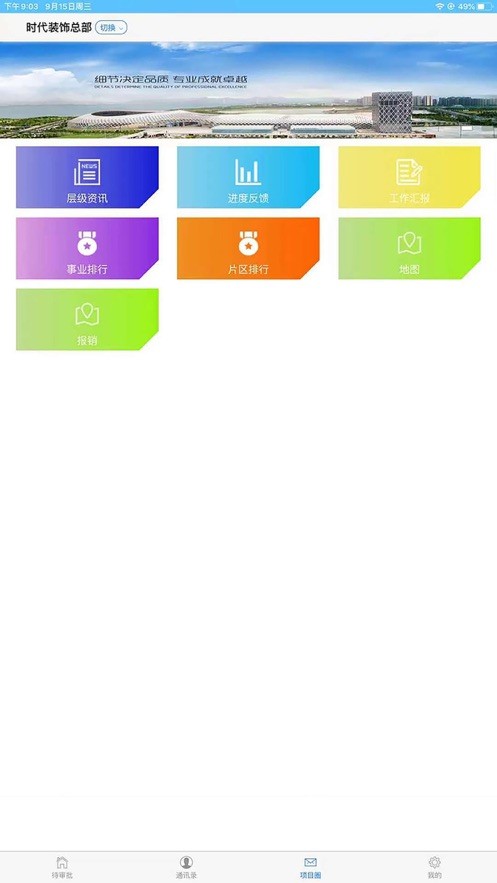Switch to the 通讯录 tab
The image size is (497, 883).
tap(186, 867)
